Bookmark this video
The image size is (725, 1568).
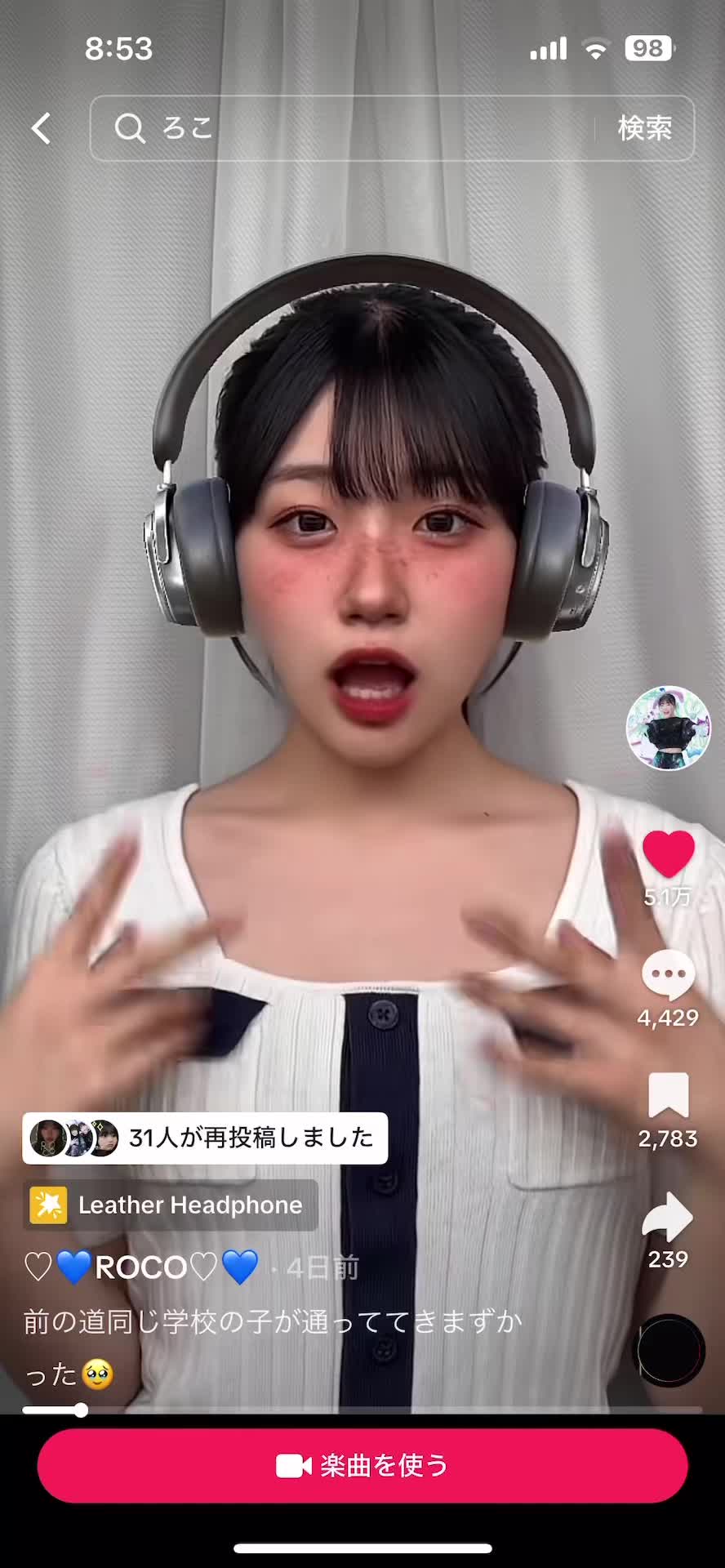click(668, 1095)
